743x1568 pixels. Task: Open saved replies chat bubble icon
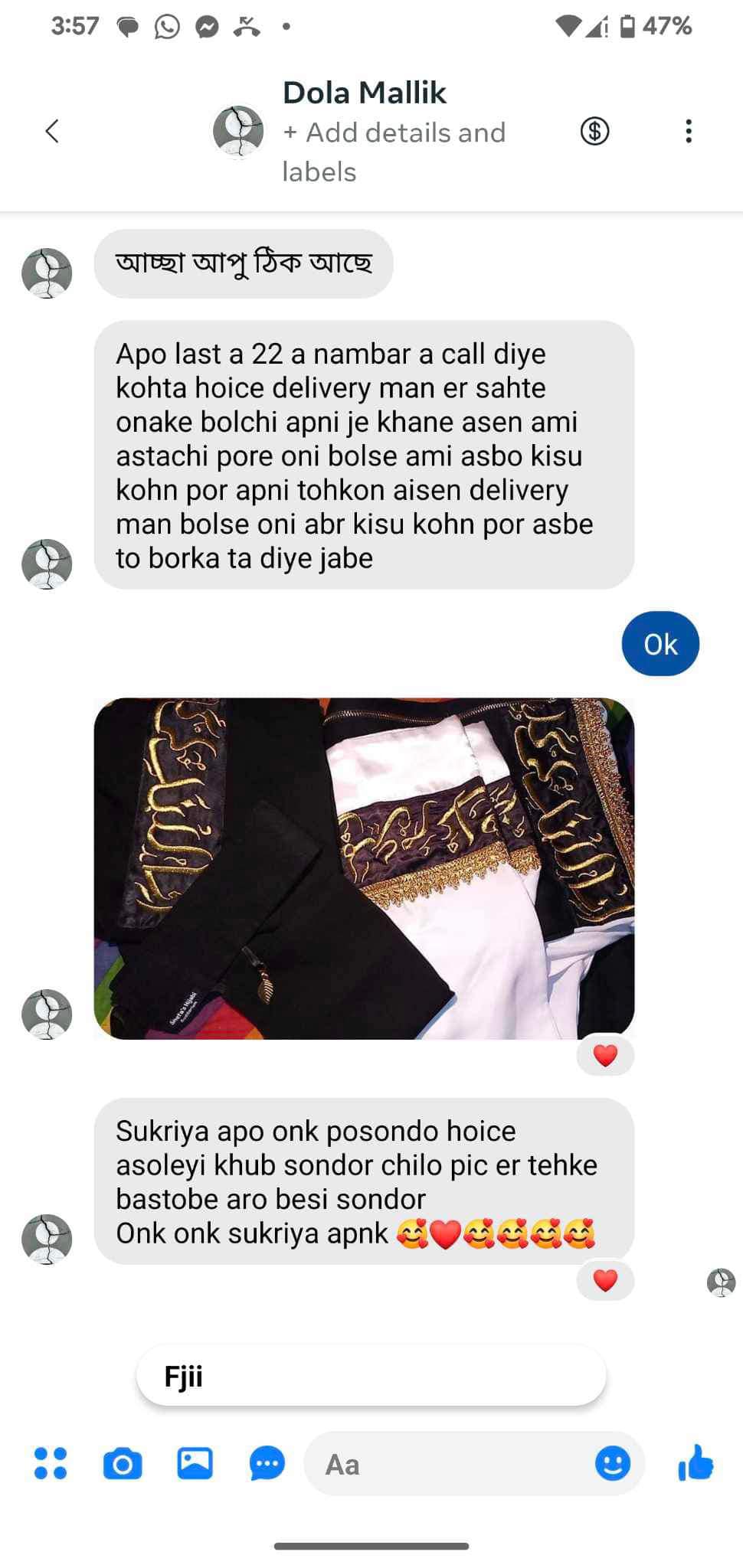click(267, 1464)
